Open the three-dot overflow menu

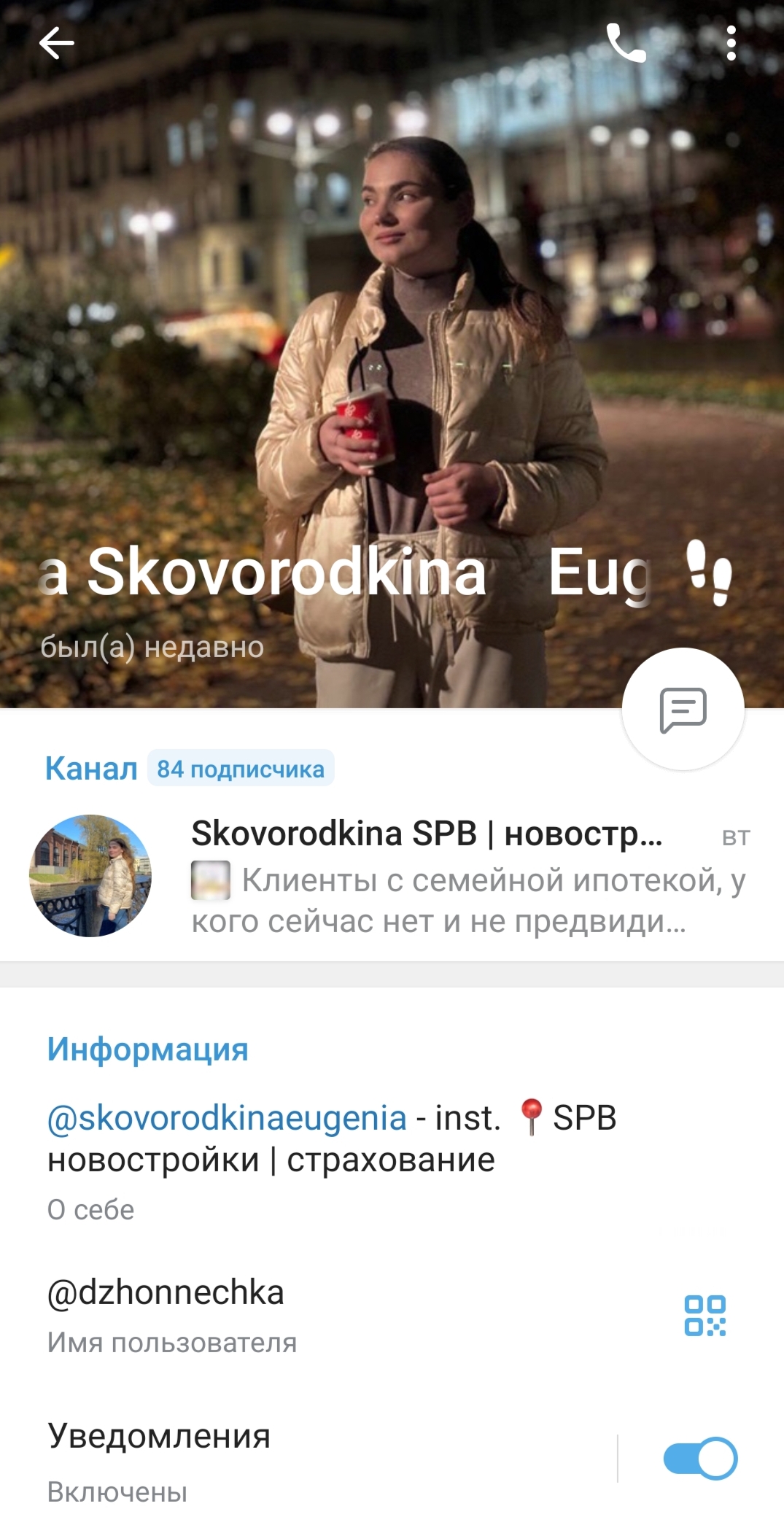tap(731, 43)
